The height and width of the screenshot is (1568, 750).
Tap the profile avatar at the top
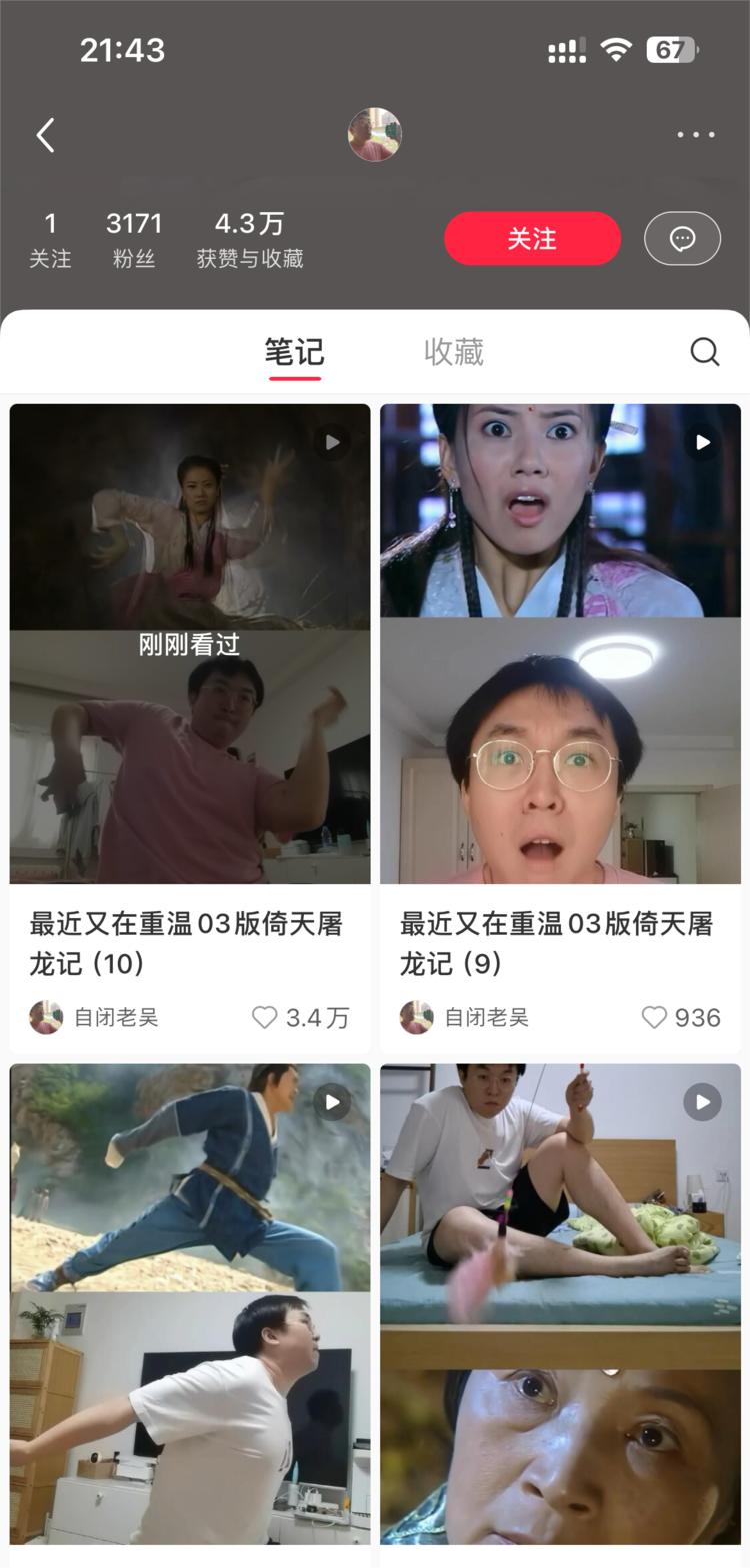[x=375, y=134]
